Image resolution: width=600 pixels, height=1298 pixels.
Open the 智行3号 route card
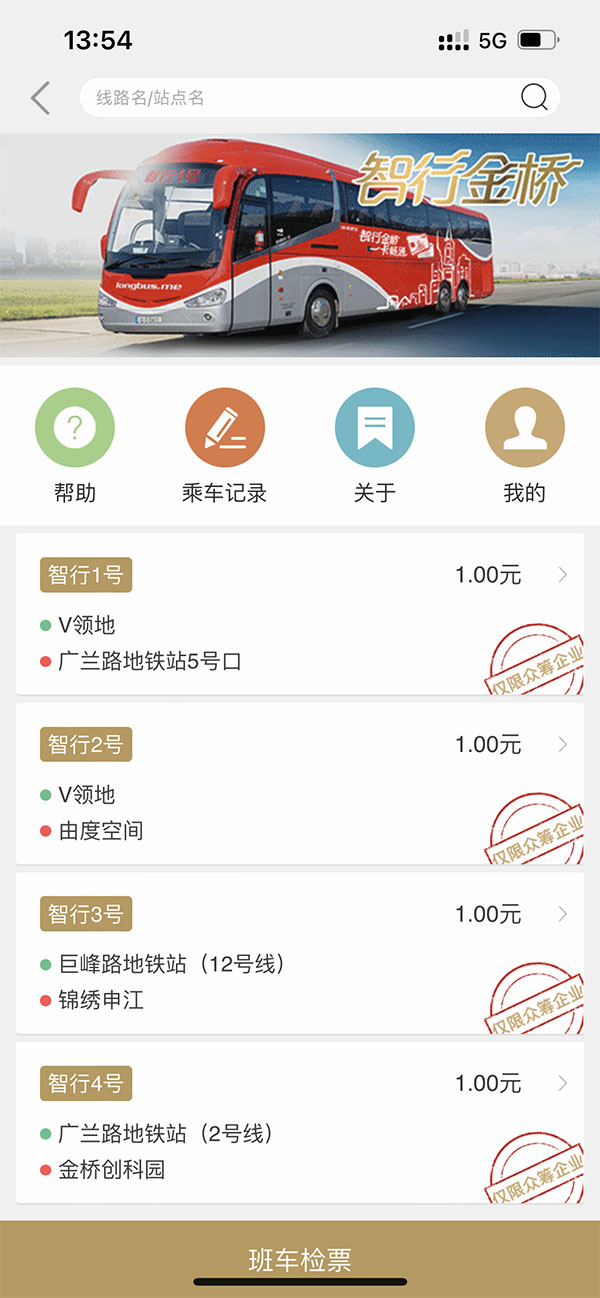coord(300,953)
